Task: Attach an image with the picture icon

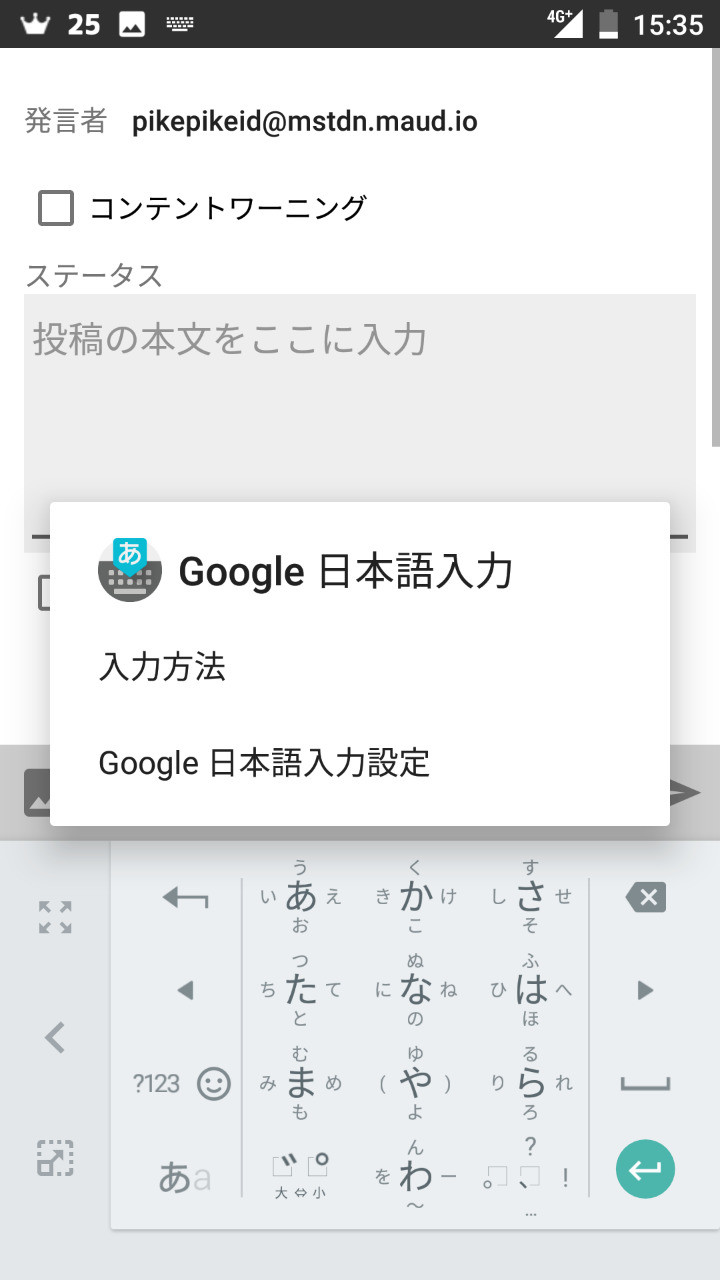Action: (x=38, y=792)
